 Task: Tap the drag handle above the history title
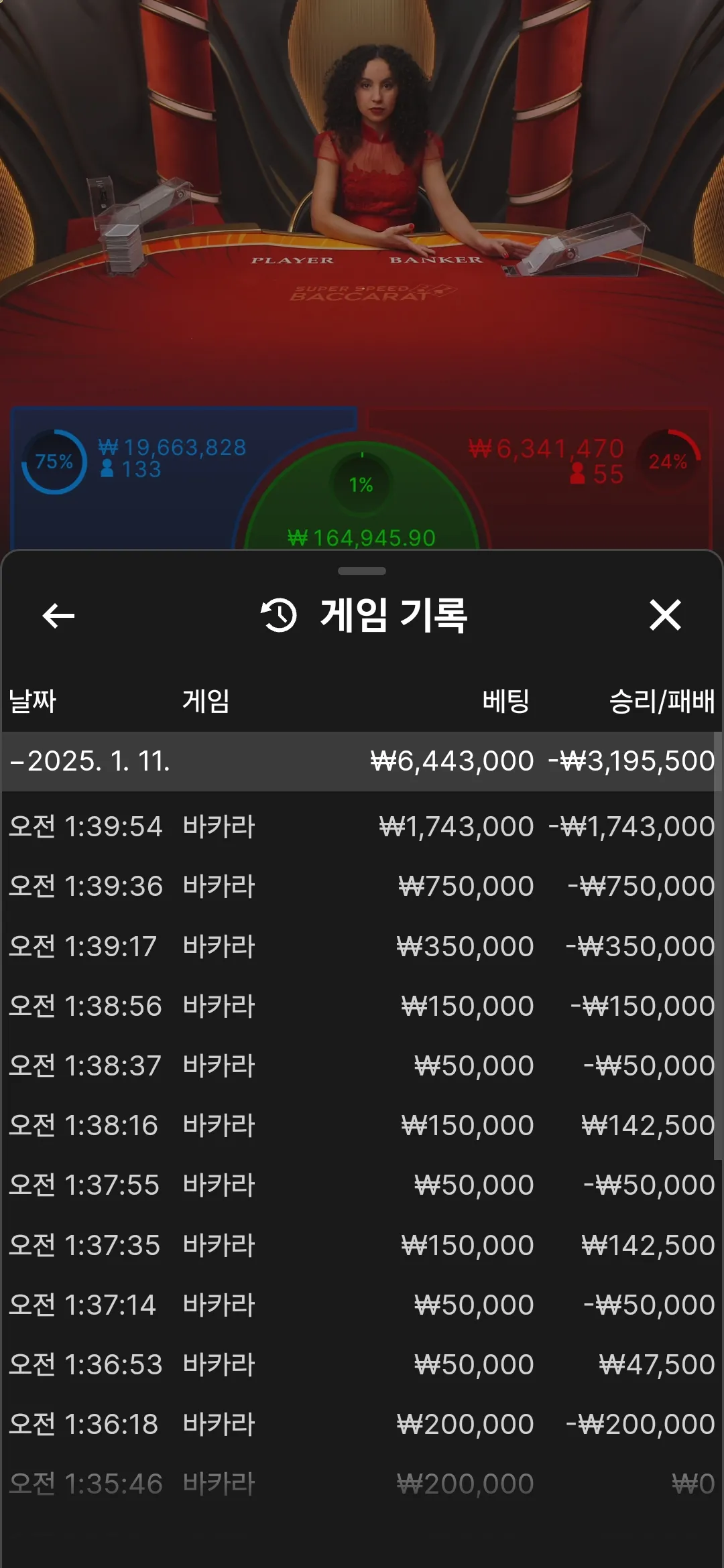[362, 571]
